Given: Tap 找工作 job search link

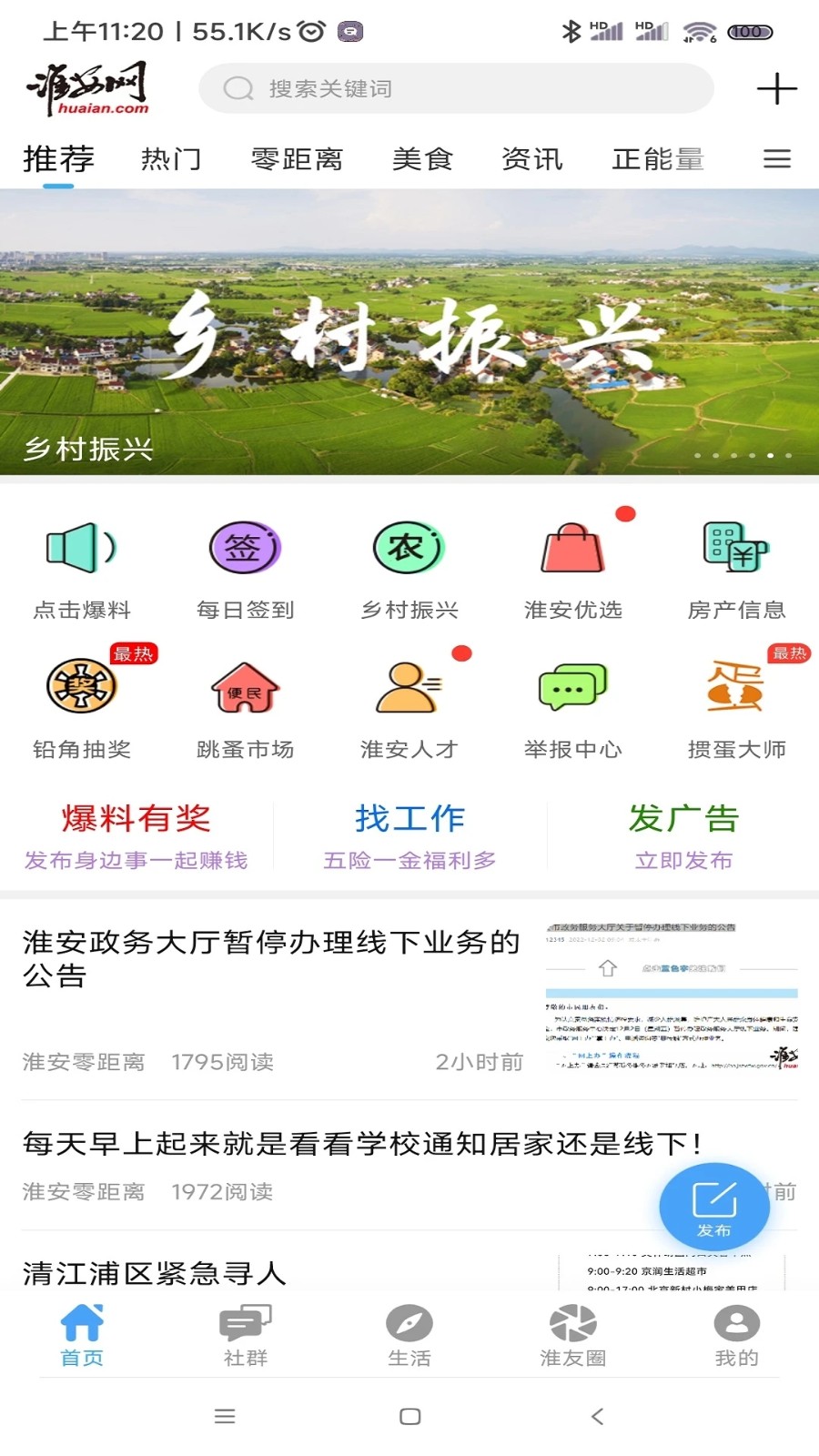Looking at the screenshot, I should point(409,817).
